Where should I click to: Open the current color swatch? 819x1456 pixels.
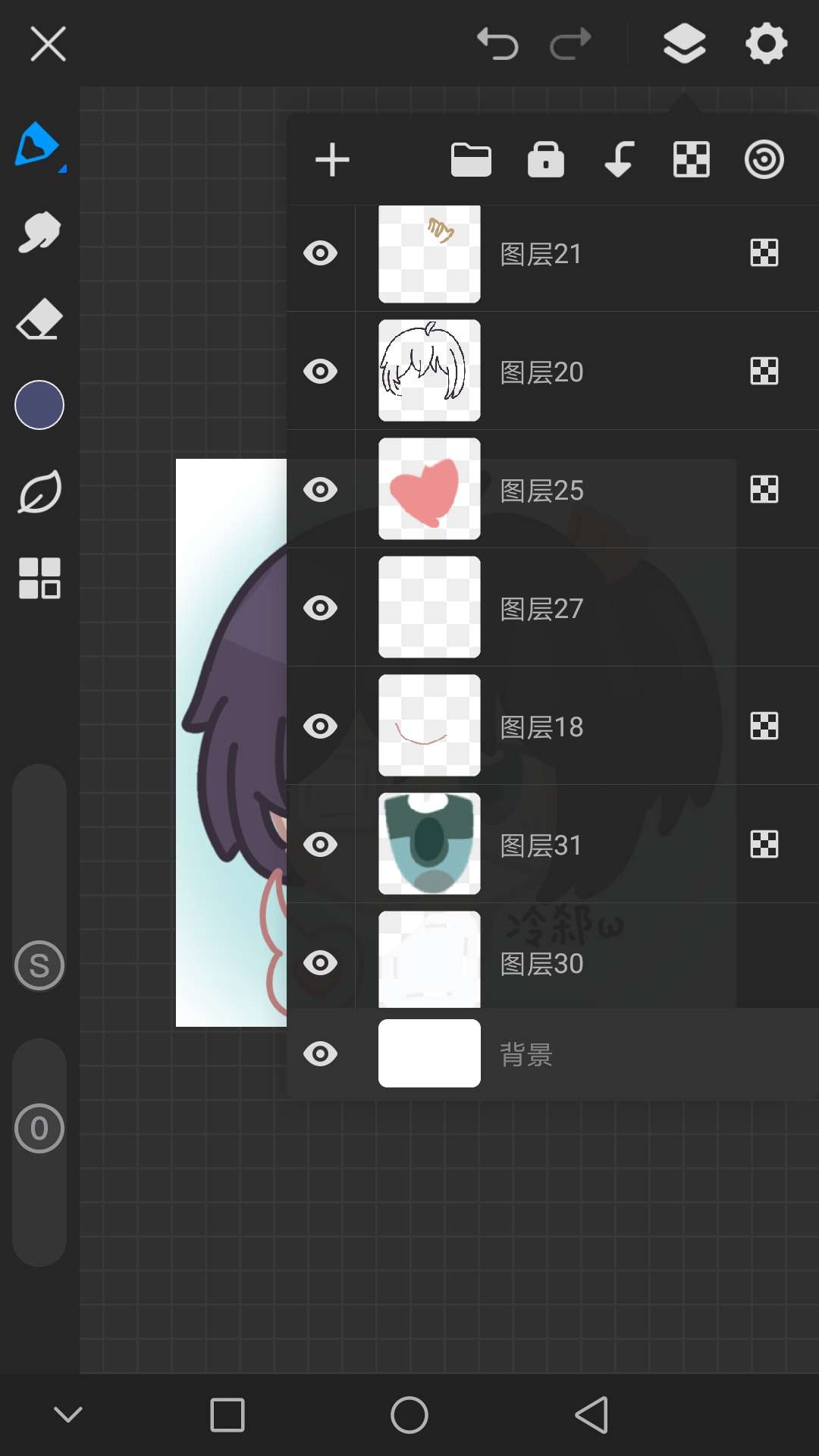(x=39, y=405)
